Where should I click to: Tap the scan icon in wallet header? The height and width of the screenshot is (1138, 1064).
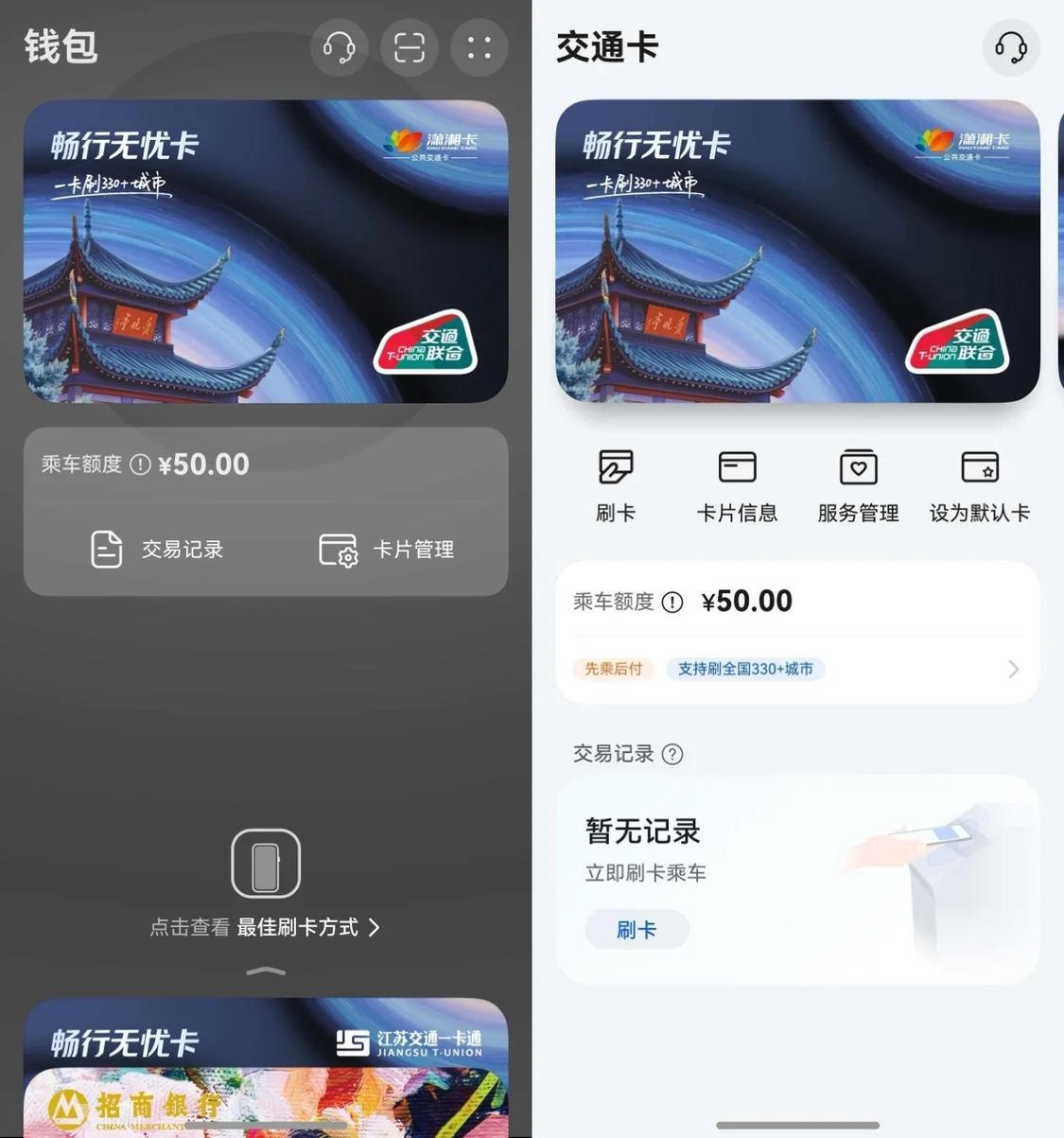coord(409,47)
